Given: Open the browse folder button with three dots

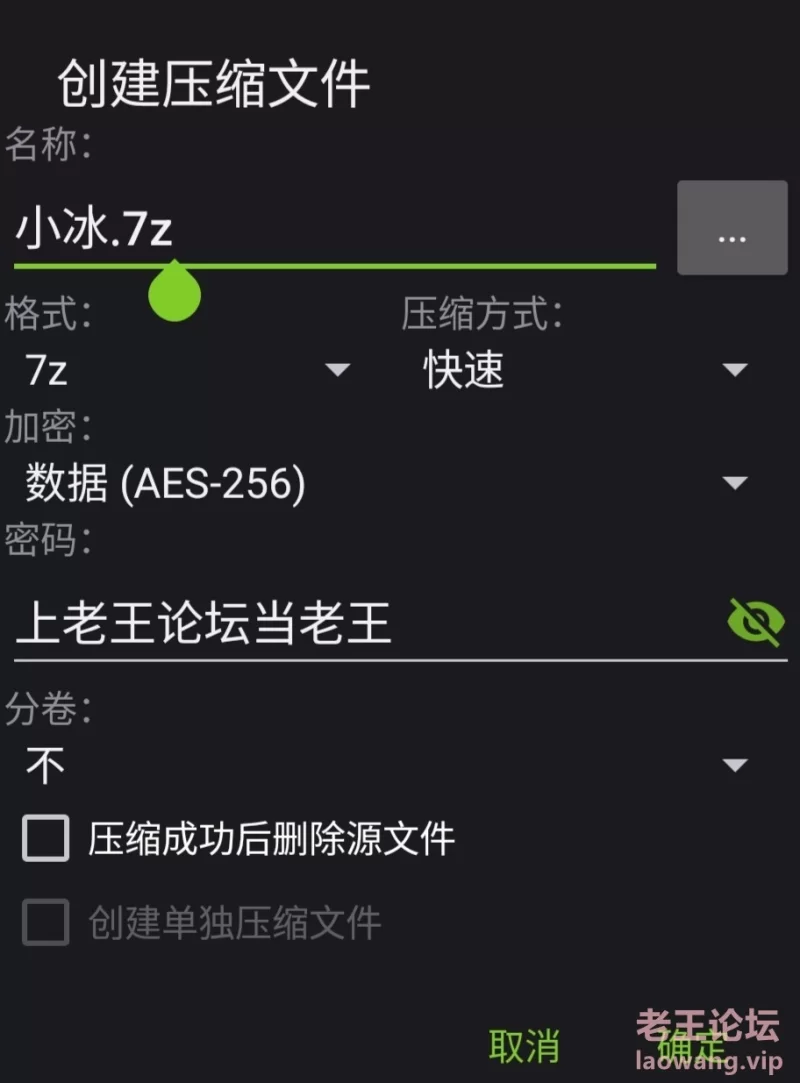Looking at the screenshot, I should (732, 228).
